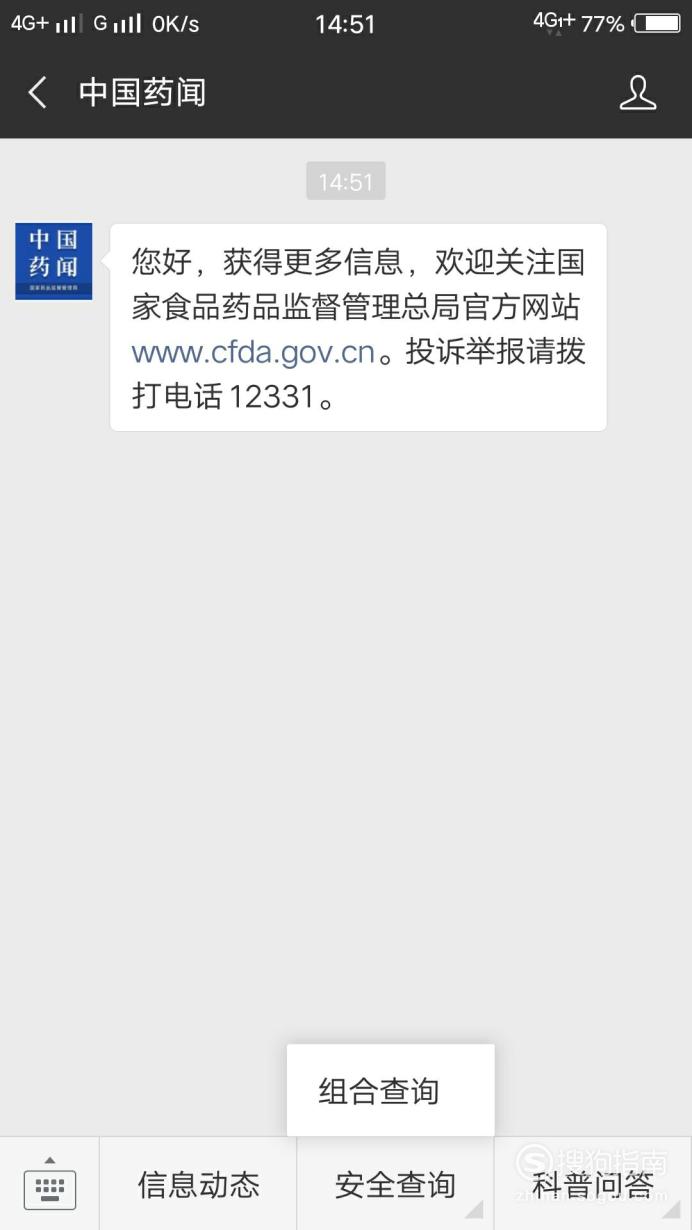Open the 科普问答 menu
692x1230 pixels.
tap(593, 1184)
